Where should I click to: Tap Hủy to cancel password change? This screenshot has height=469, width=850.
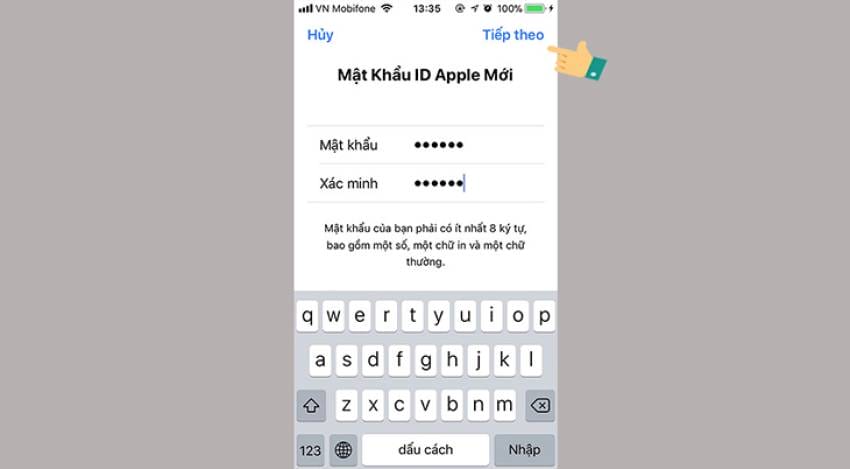tap(320, 35)
